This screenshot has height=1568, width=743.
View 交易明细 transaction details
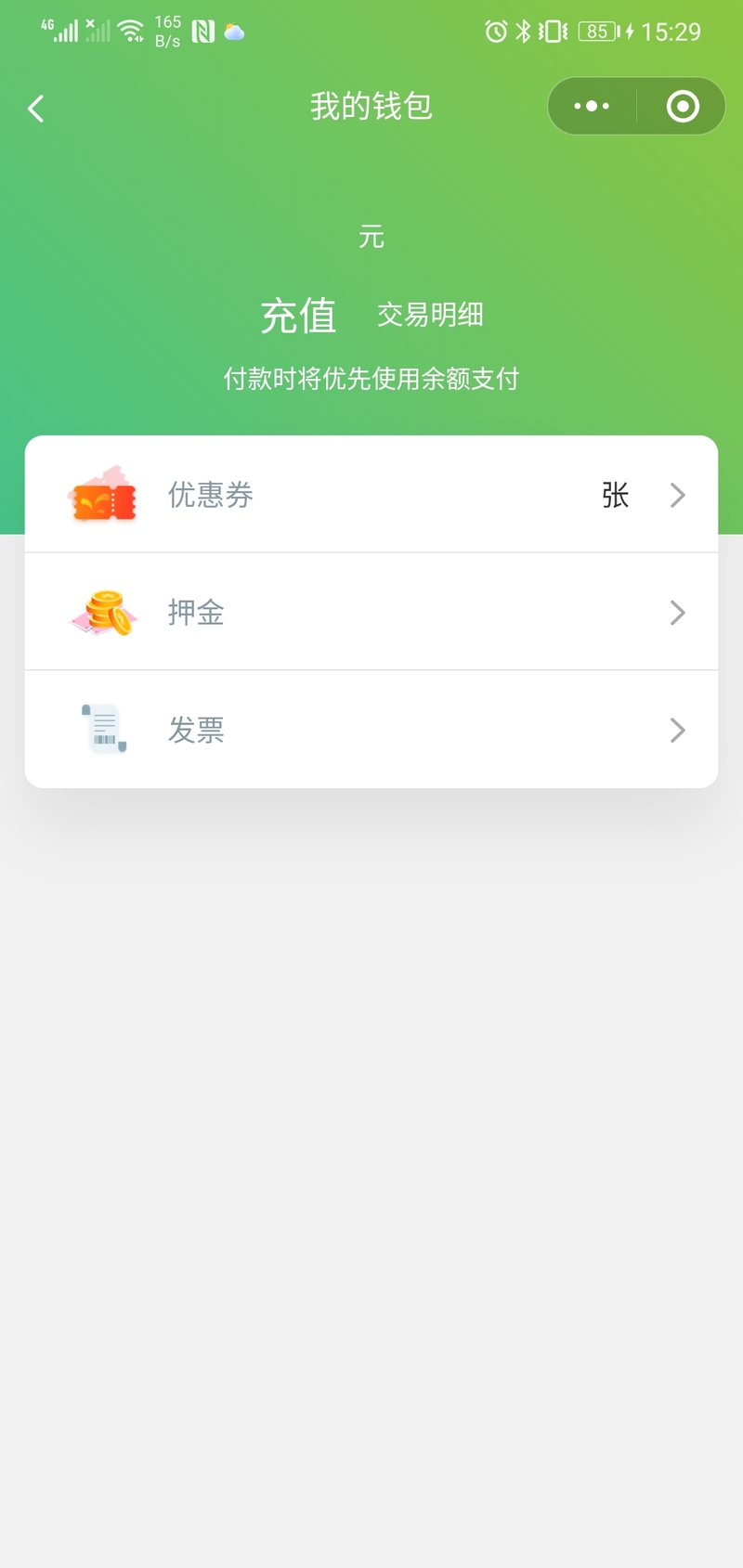pos(430,315)
